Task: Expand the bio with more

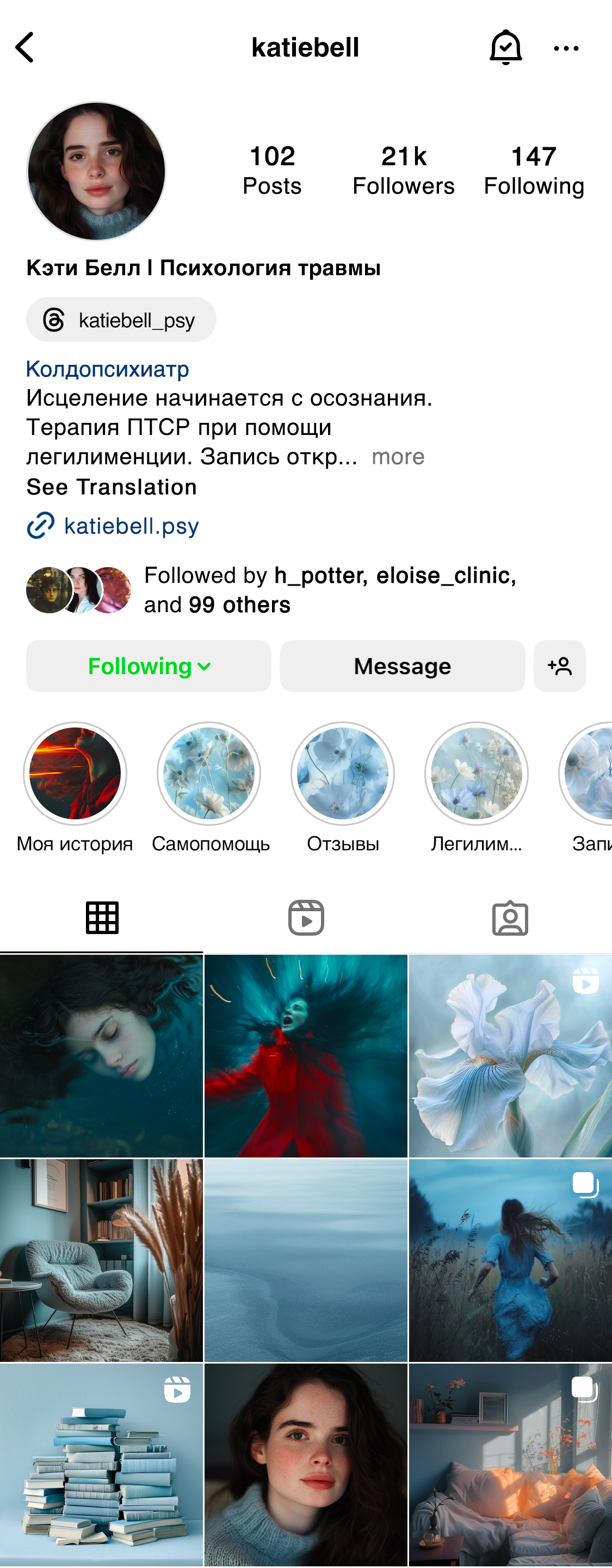Action: tap(398, 457)
